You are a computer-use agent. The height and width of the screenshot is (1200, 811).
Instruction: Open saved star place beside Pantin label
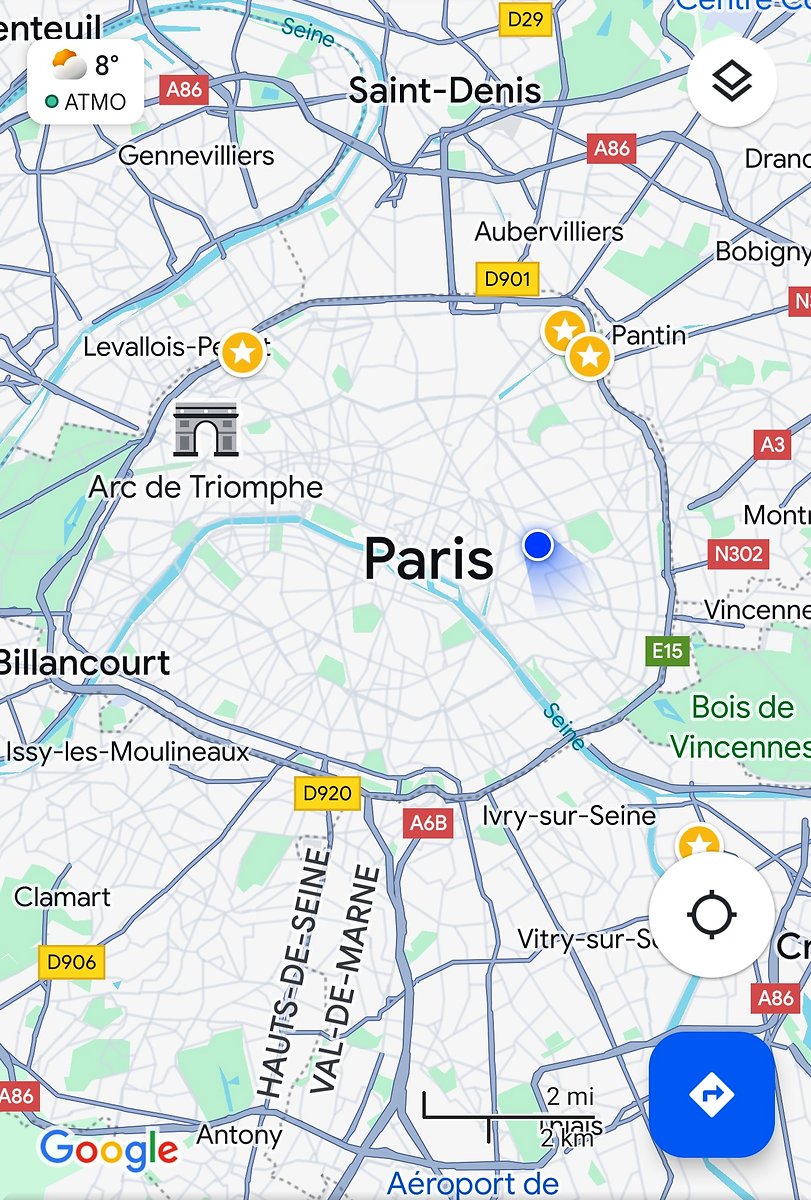coord(590,356)
